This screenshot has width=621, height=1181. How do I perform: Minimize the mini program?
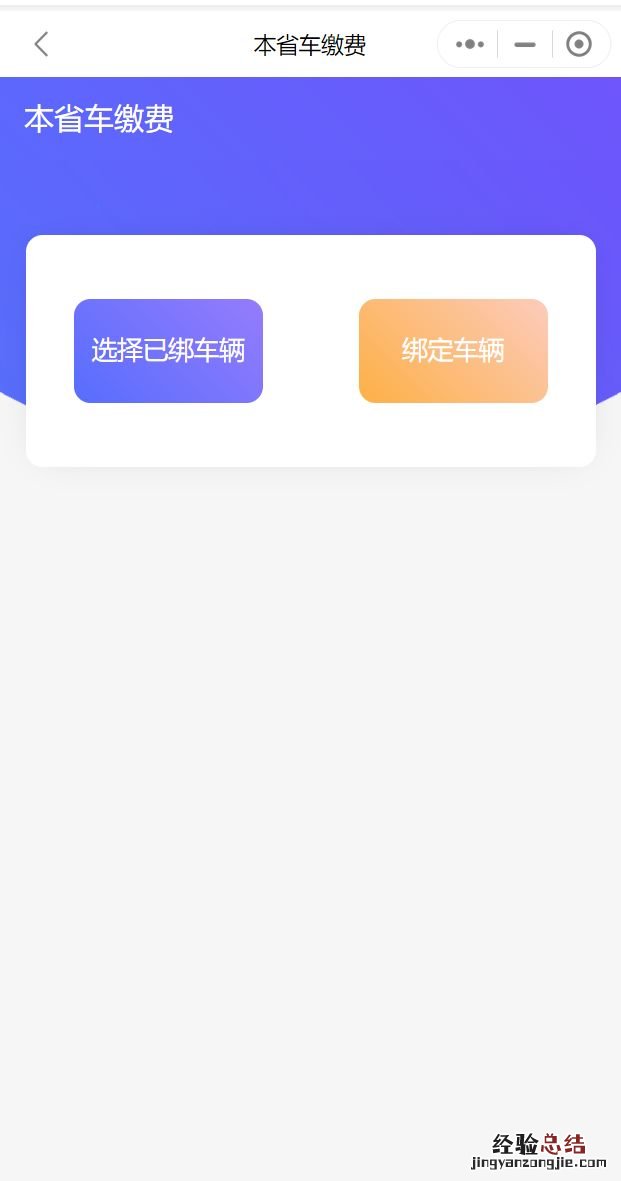pos(525,44)
